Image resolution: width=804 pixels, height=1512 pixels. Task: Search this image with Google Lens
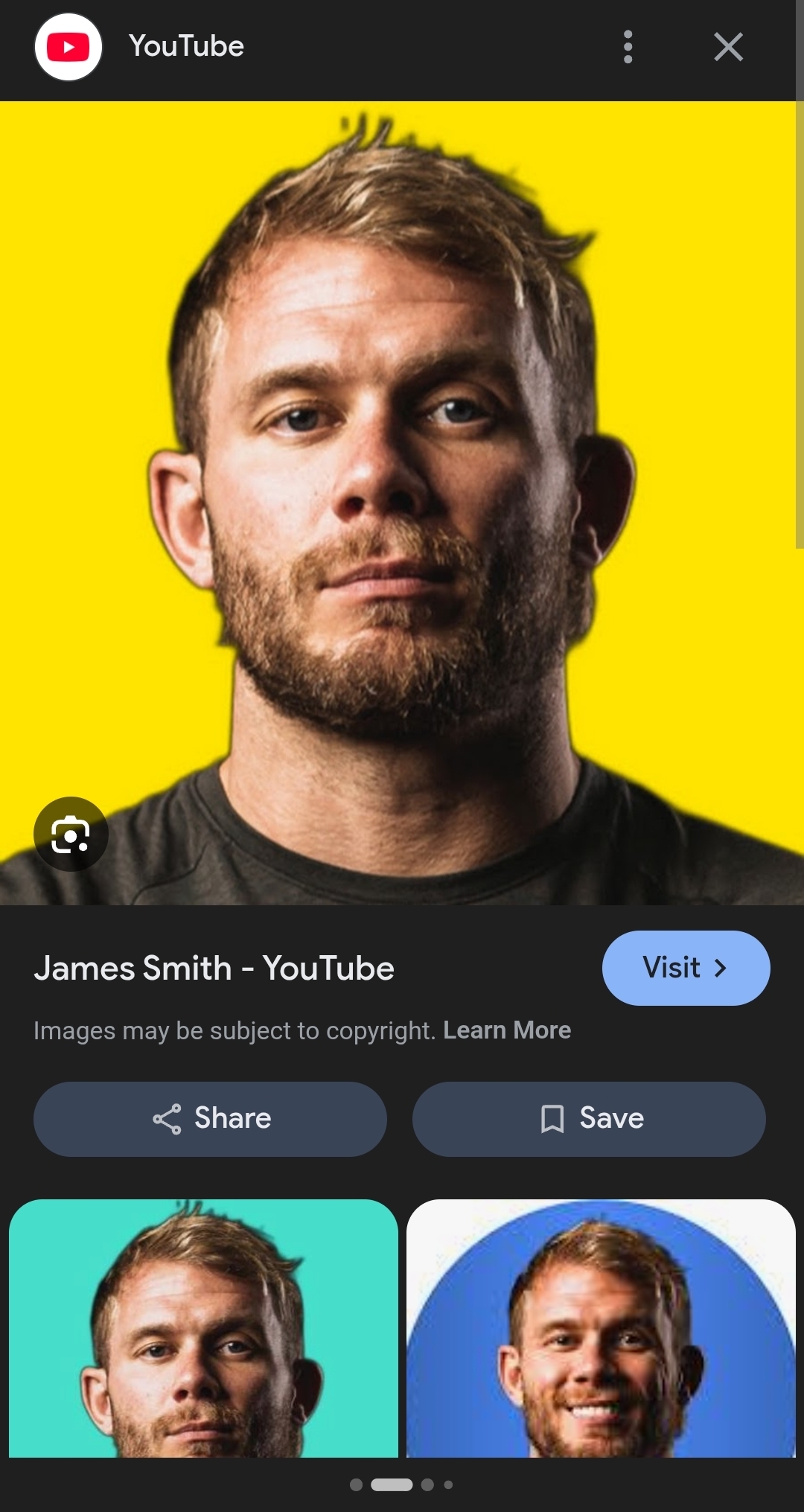tap(71, 834)
